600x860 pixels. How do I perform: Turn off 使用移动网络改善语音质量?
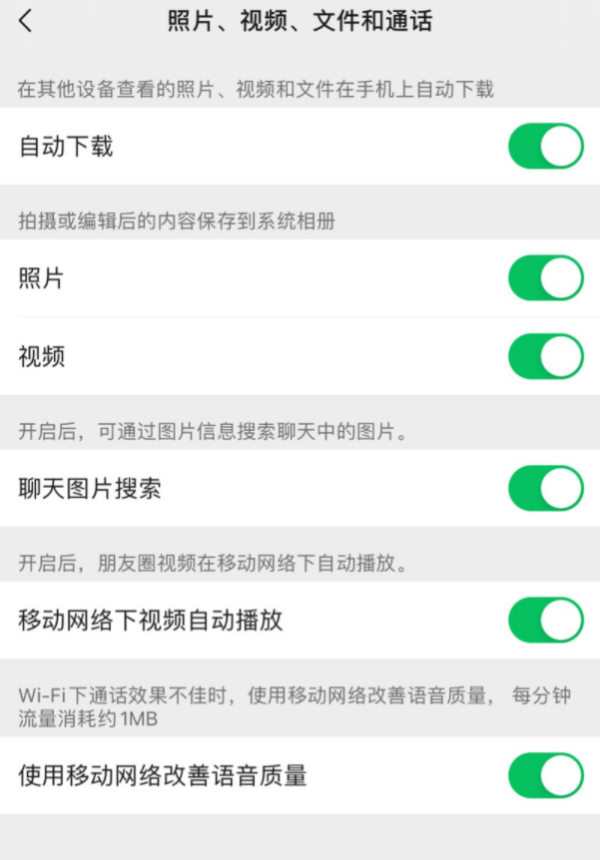tap(545, 775)
